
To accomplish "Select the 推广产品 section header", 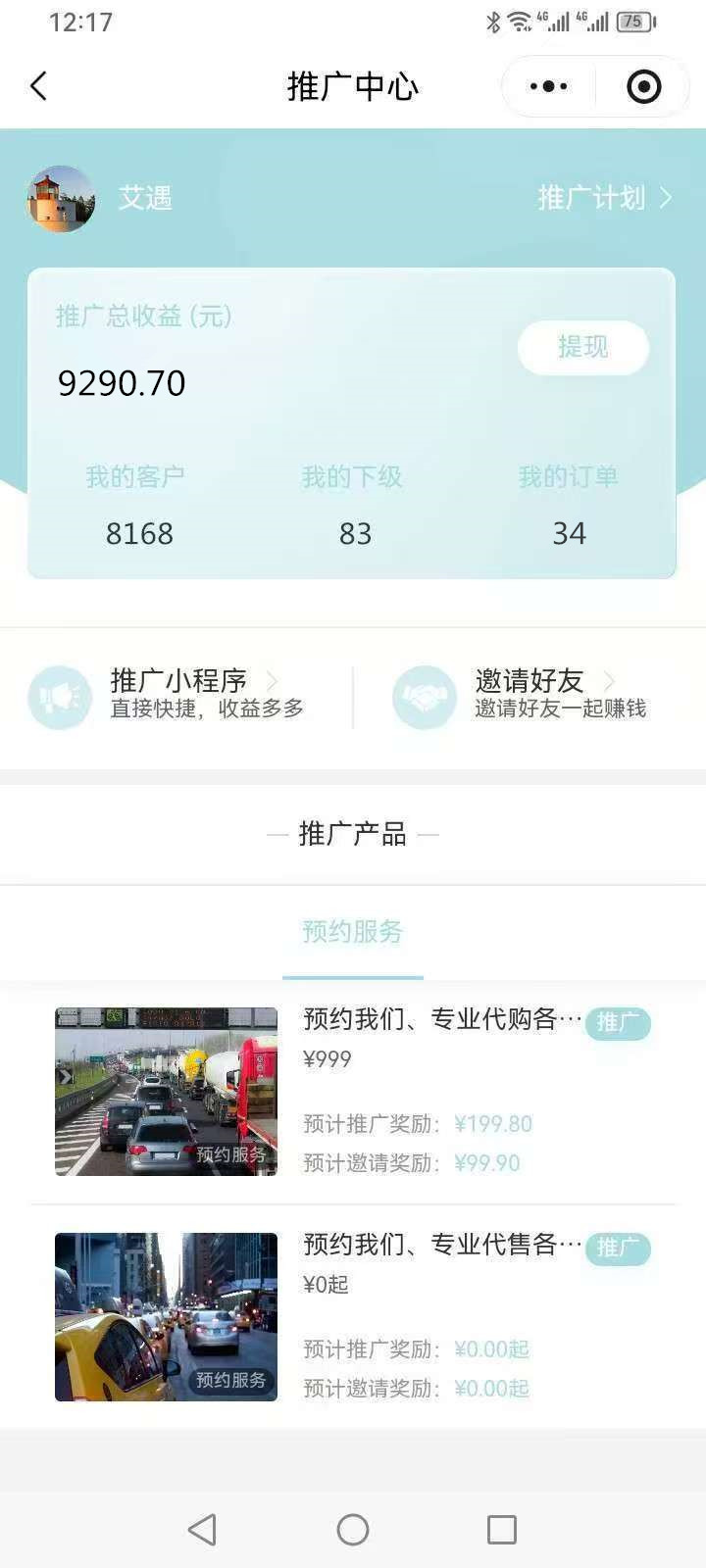I will tap(352, 833).
